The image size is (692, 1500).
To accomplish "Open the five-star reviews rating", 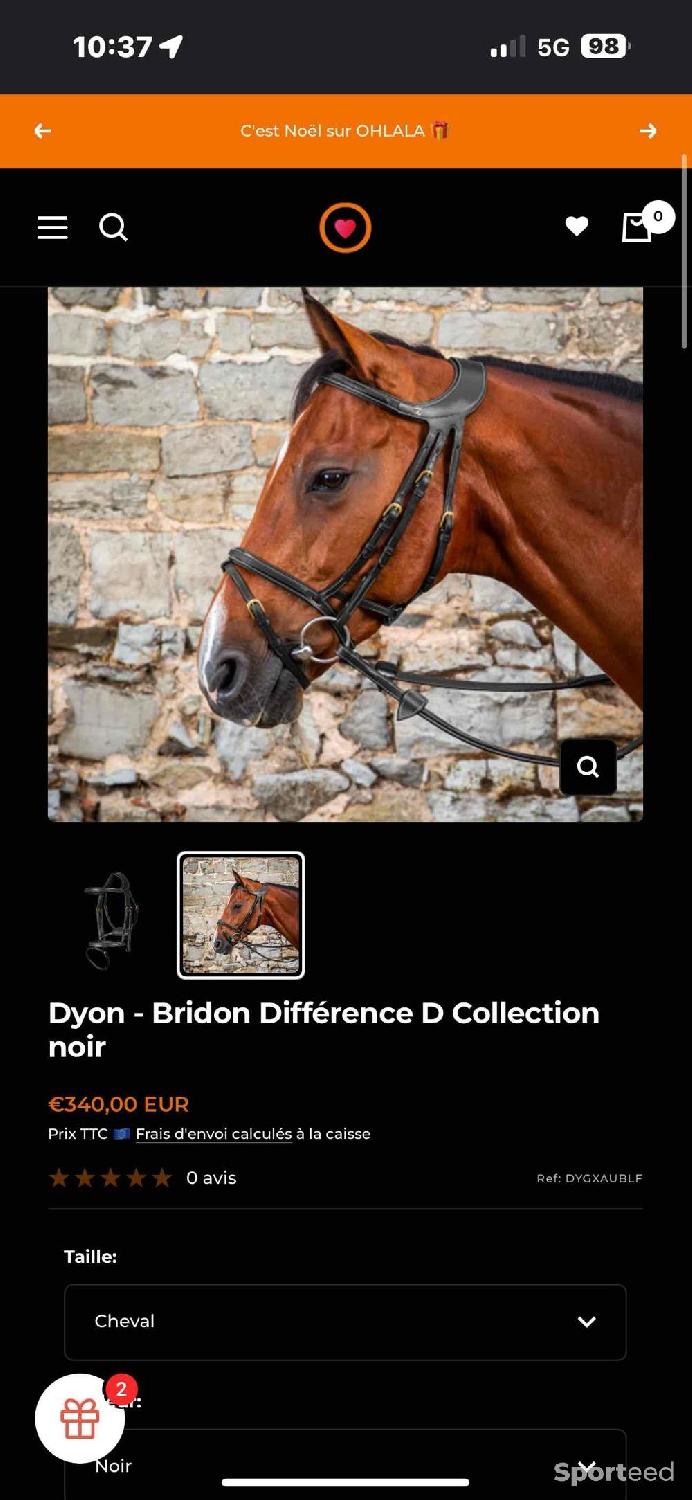I will click(x=111, y=1178).
